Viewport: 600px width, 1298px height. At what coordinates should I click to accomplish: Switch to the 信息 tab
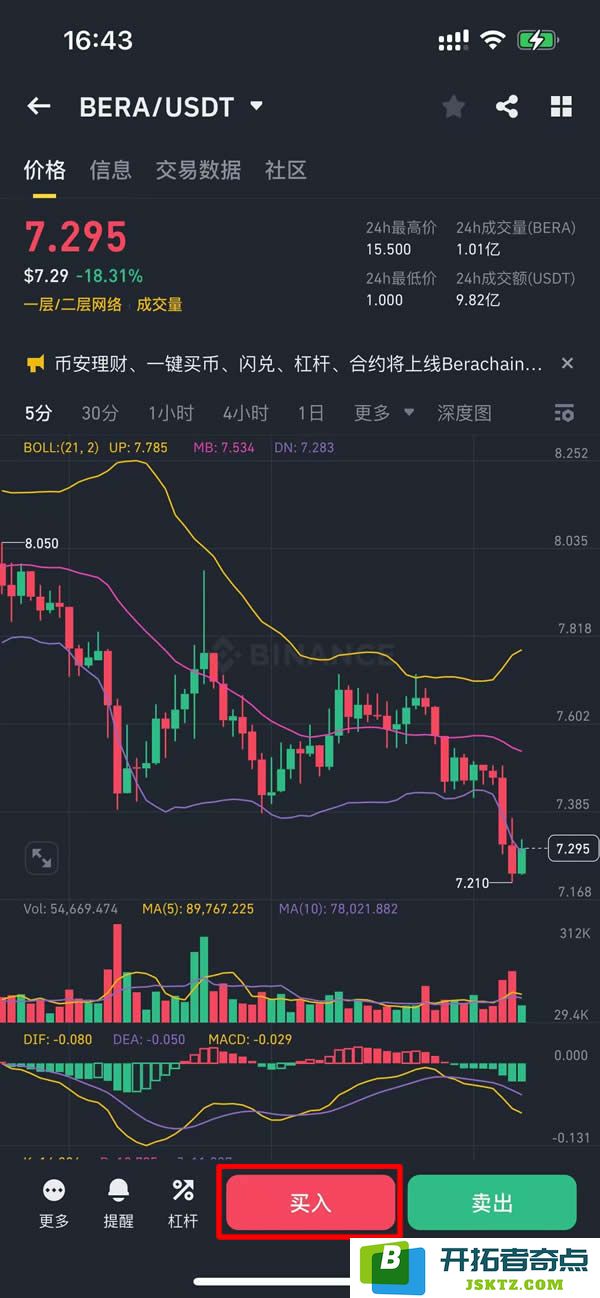(110, 170)
